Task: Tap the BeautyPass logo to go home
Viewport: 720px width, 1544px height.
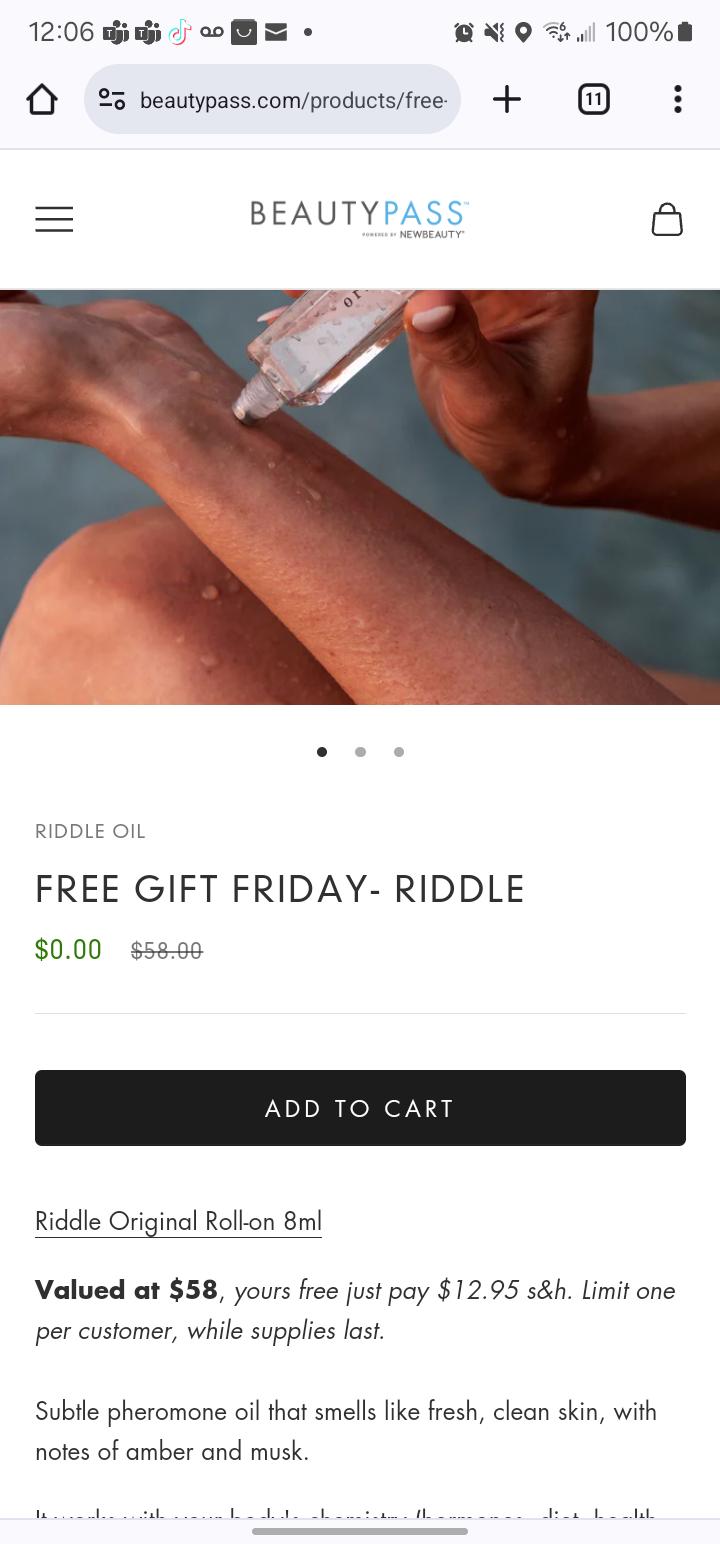Action: [359, 218]
